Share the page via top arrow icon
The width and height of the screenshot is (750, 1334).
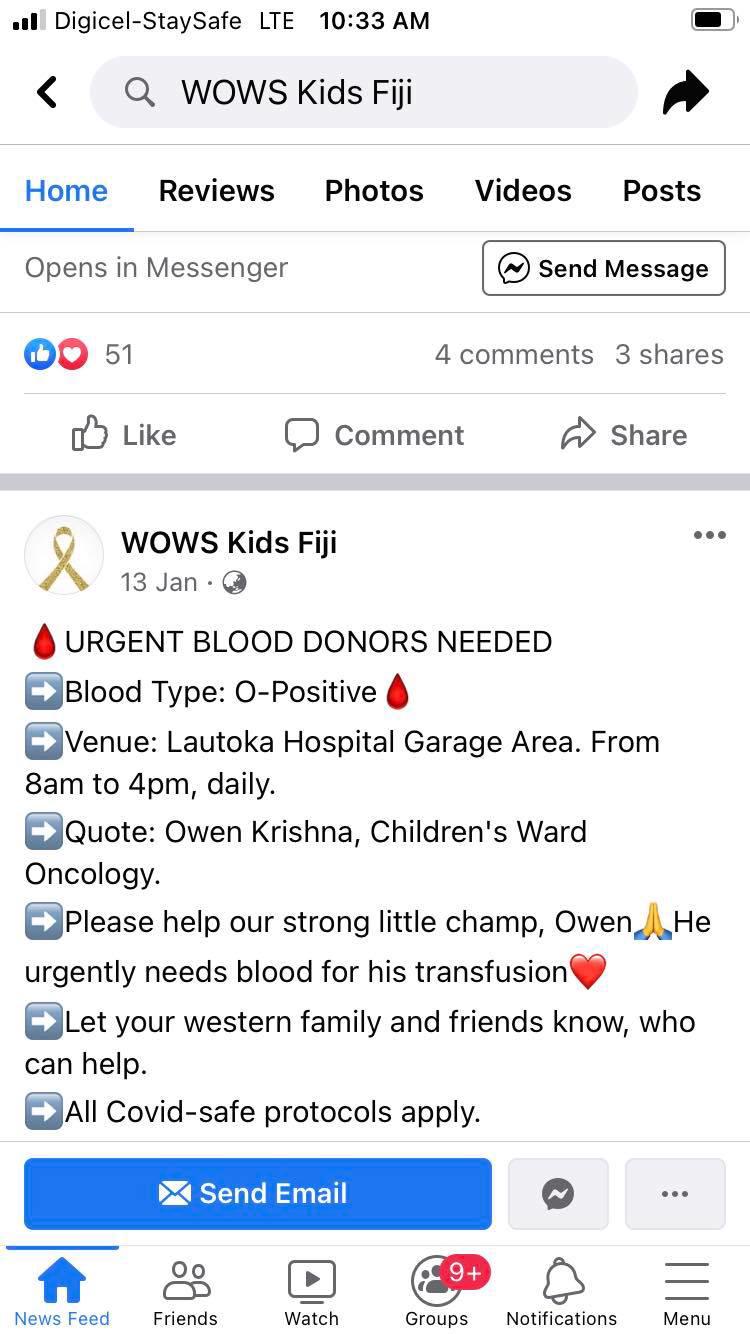(686, 93)
